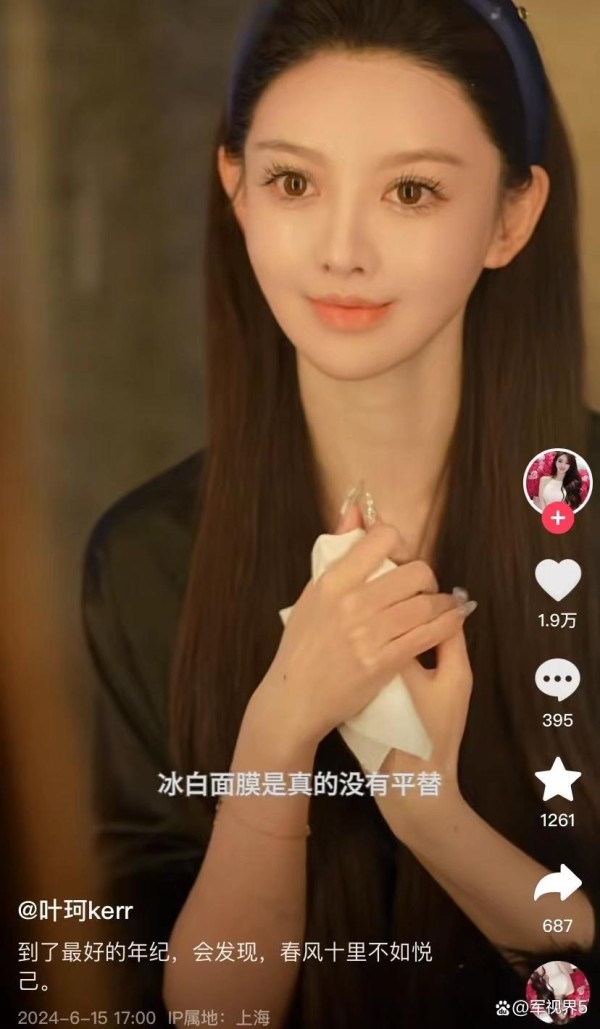The width and height of the screenshot is (600, 1029).
Task: Like this video via the heart icon
Action: pos(557,580)
